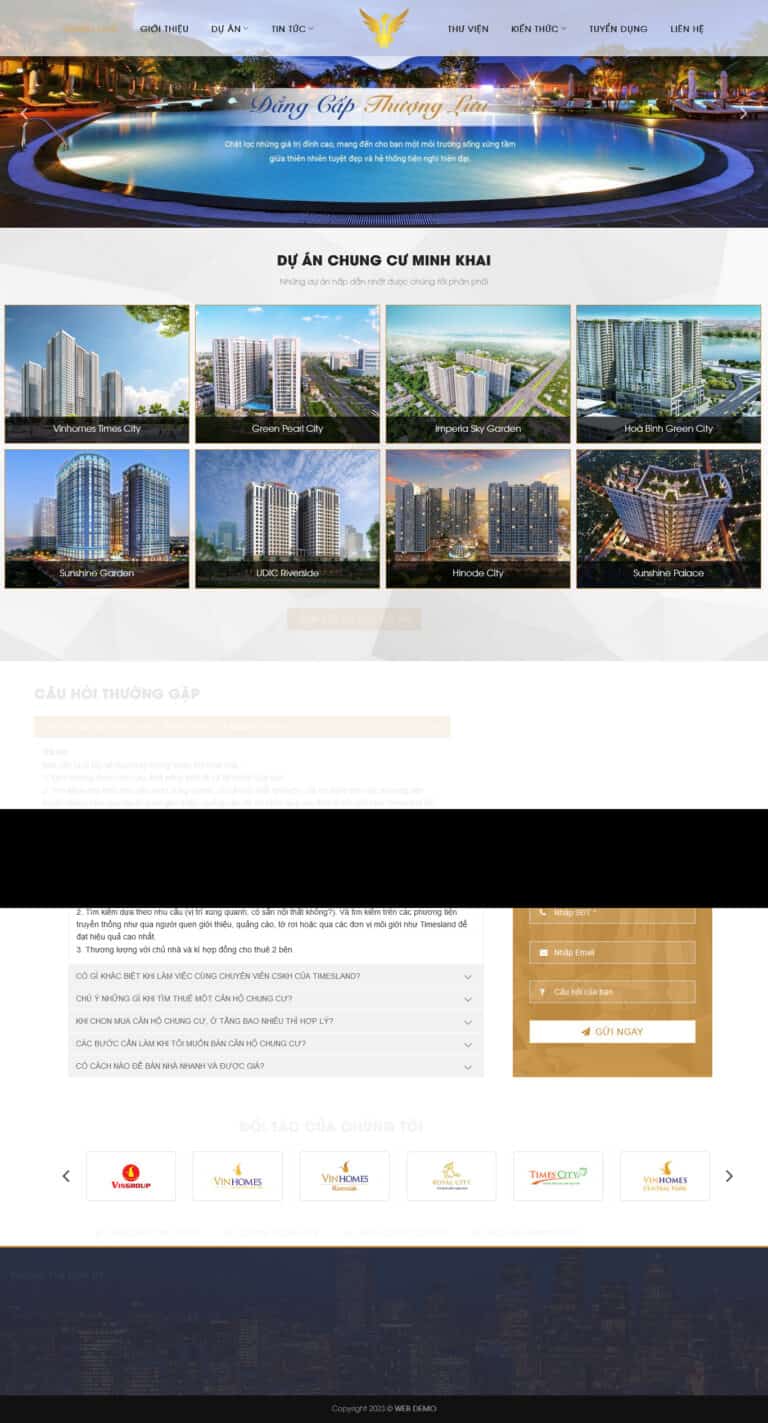Screen dimensions: 768x1423
Task: Click the golden phoenix logo in the header
Action: [x=384, y=27]
